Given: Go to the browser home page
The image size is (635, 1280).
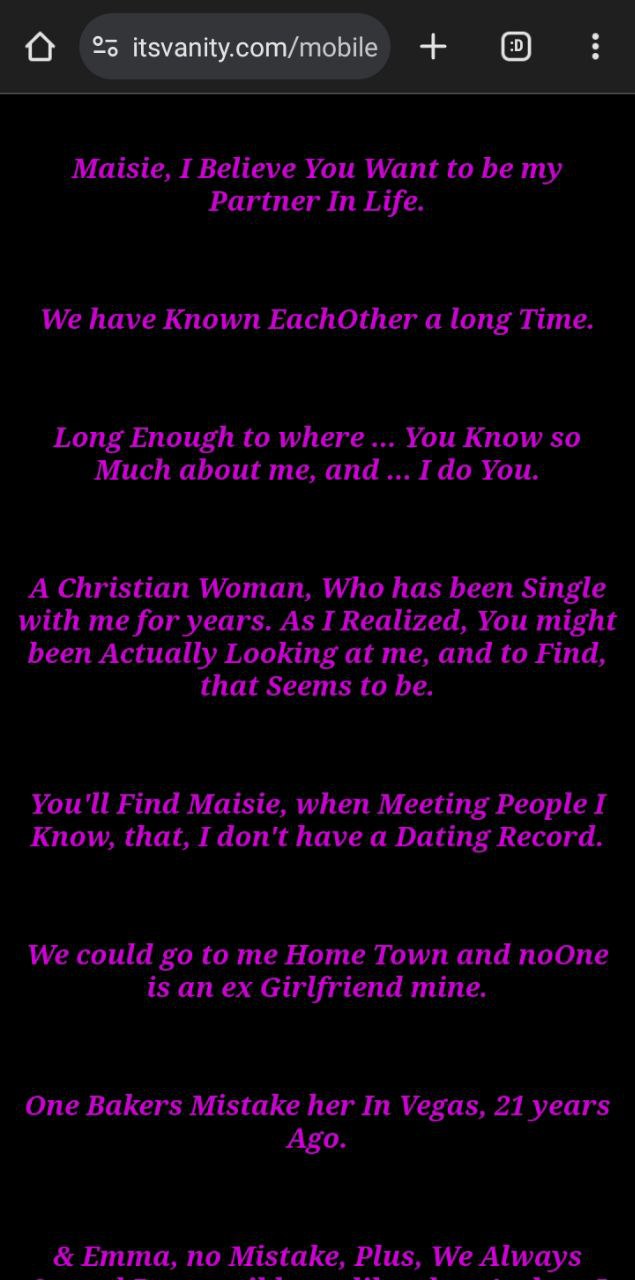Looking at the screenshot, I should point(39,46).
